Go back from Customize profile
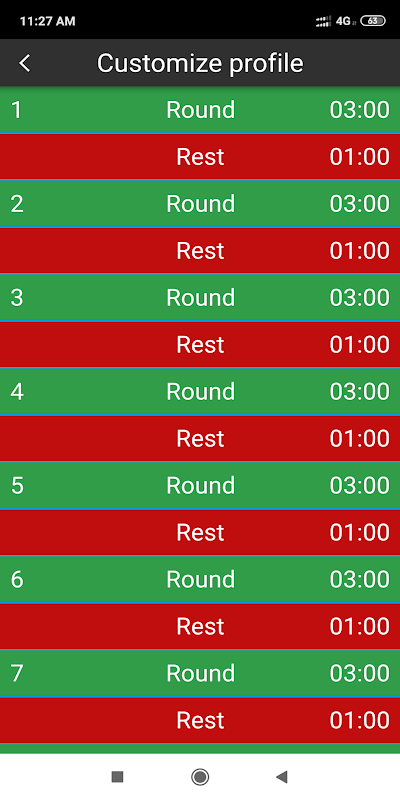The height and width of the screenshot is (800, 400). coord(24,63)
